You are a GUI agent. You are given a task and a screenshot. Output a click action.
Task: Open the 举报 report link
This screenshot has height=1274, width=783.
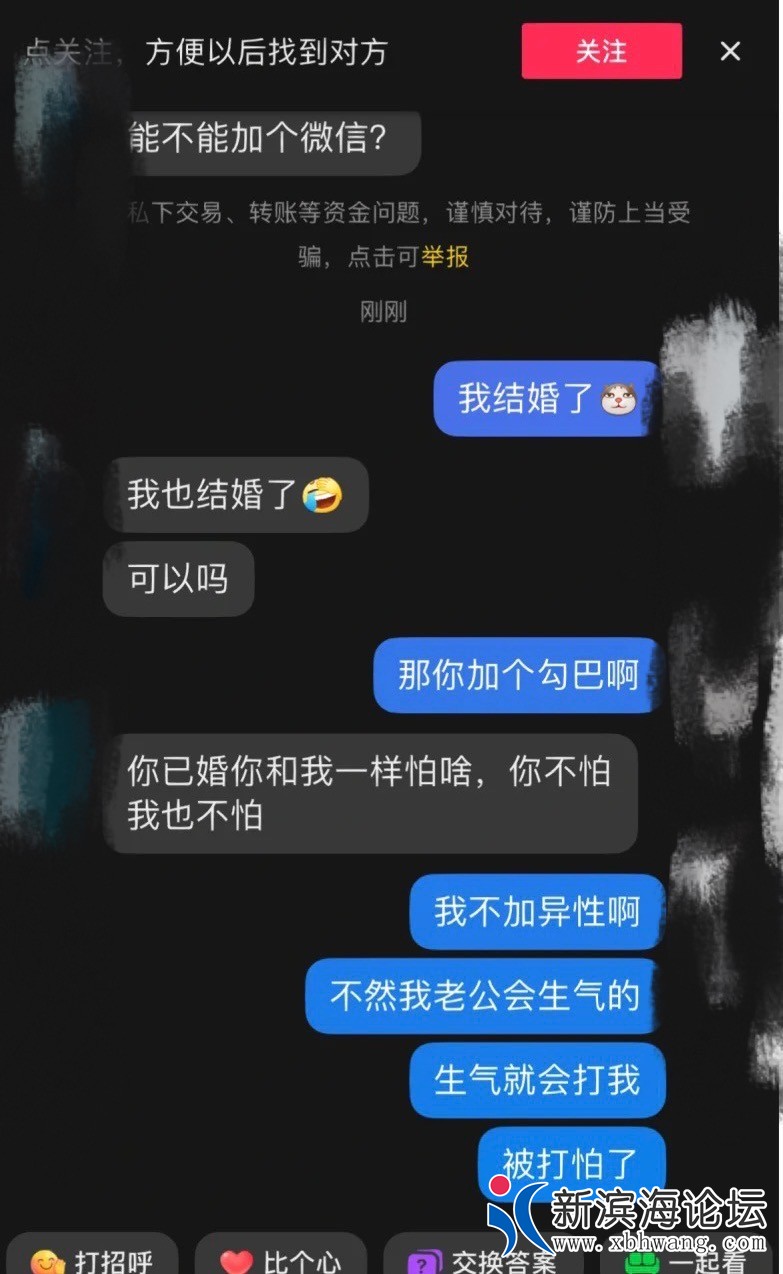click(445, 257)
